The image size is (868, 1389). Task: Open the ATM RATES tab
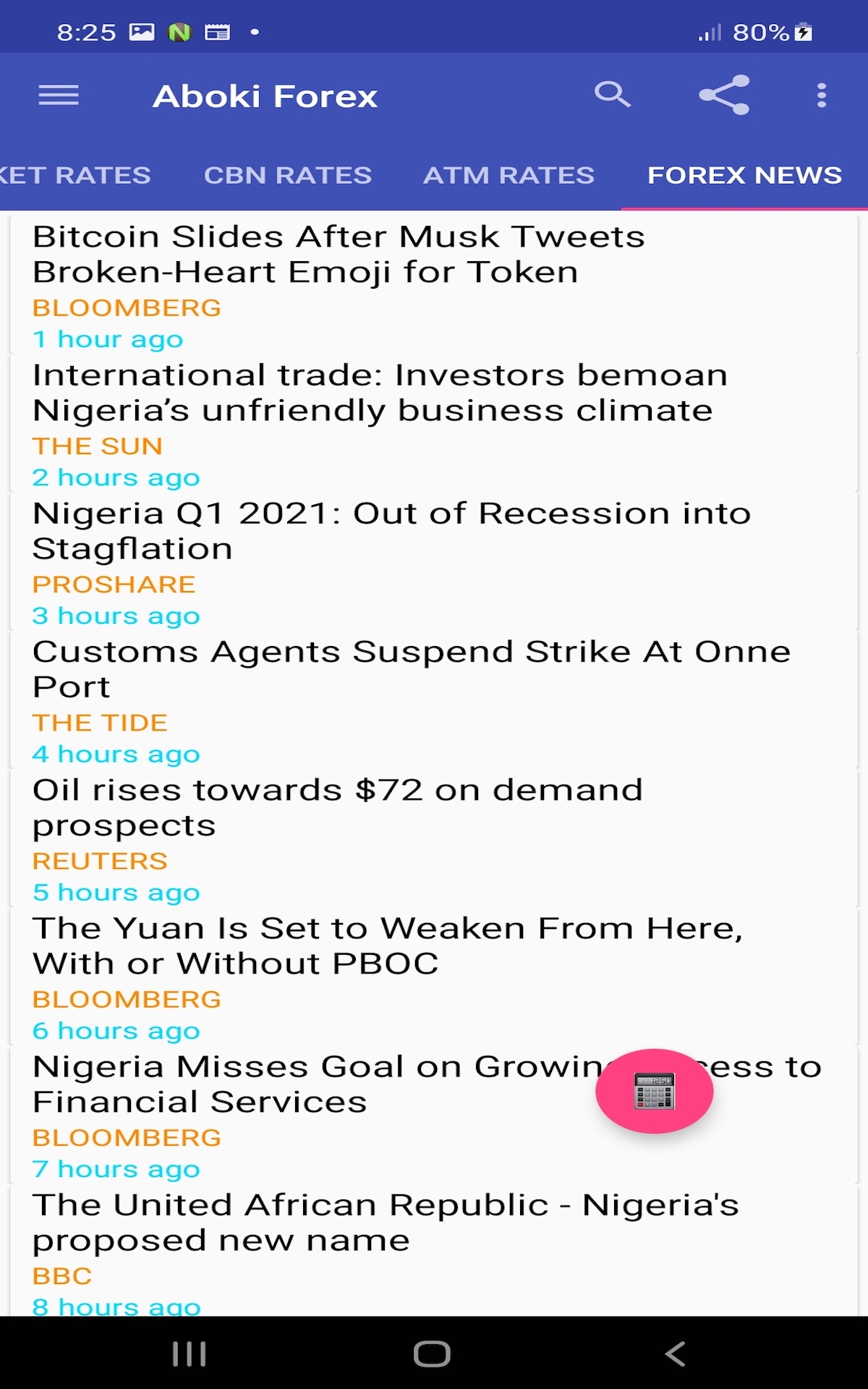pos(507,174)
